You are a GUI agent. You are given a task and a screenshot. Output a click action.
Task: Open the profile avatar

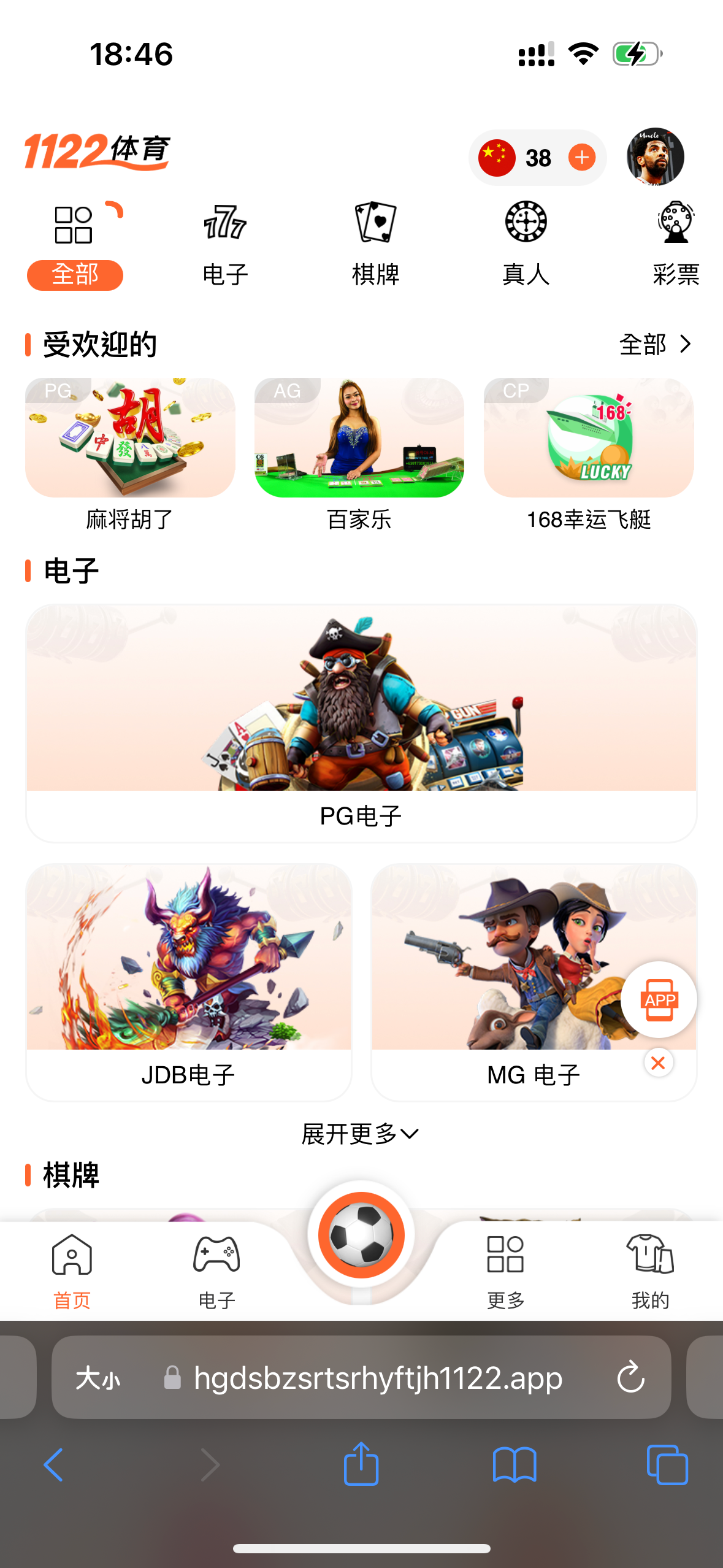pyautogui.click(x=655, y=157)
